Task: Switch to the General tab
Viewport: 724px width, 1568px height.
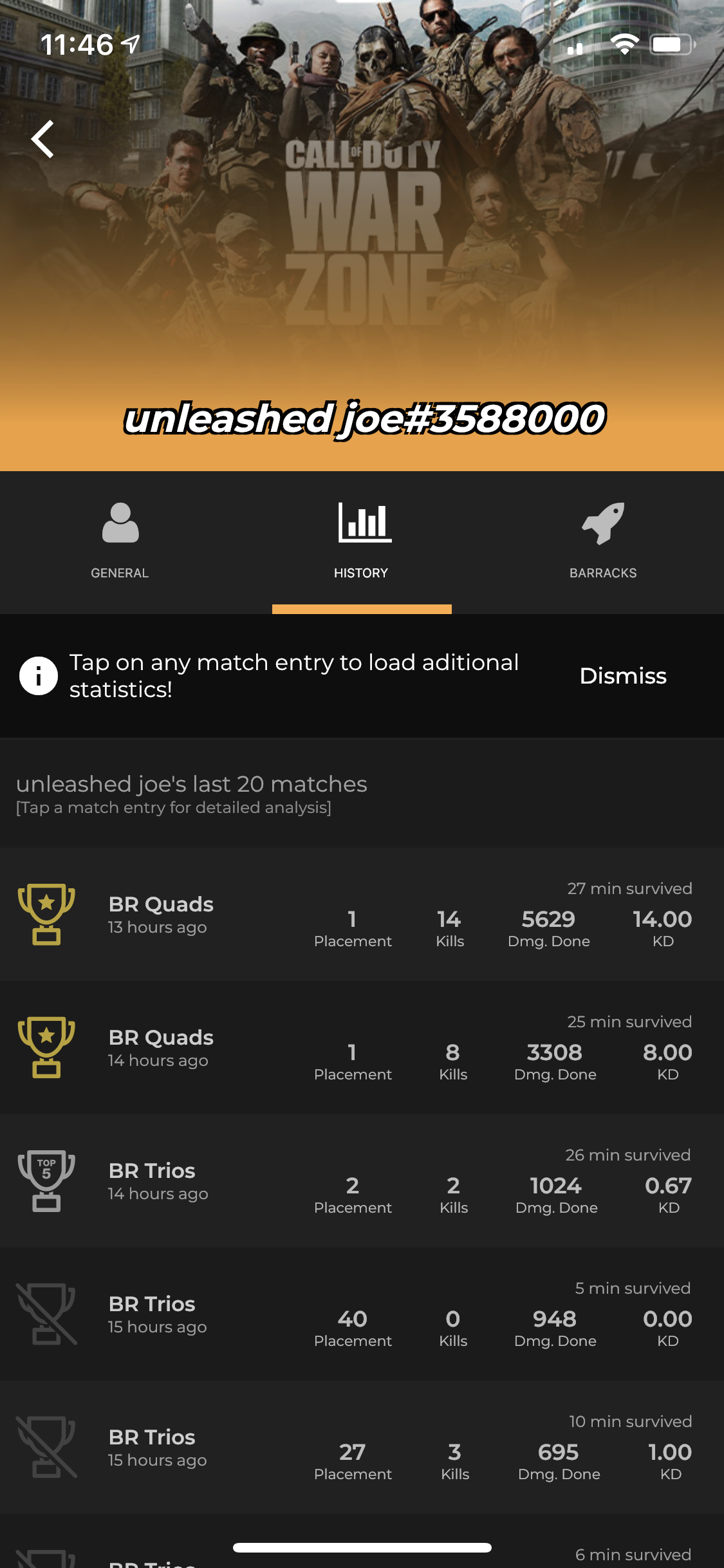Action: pos(120,541)
